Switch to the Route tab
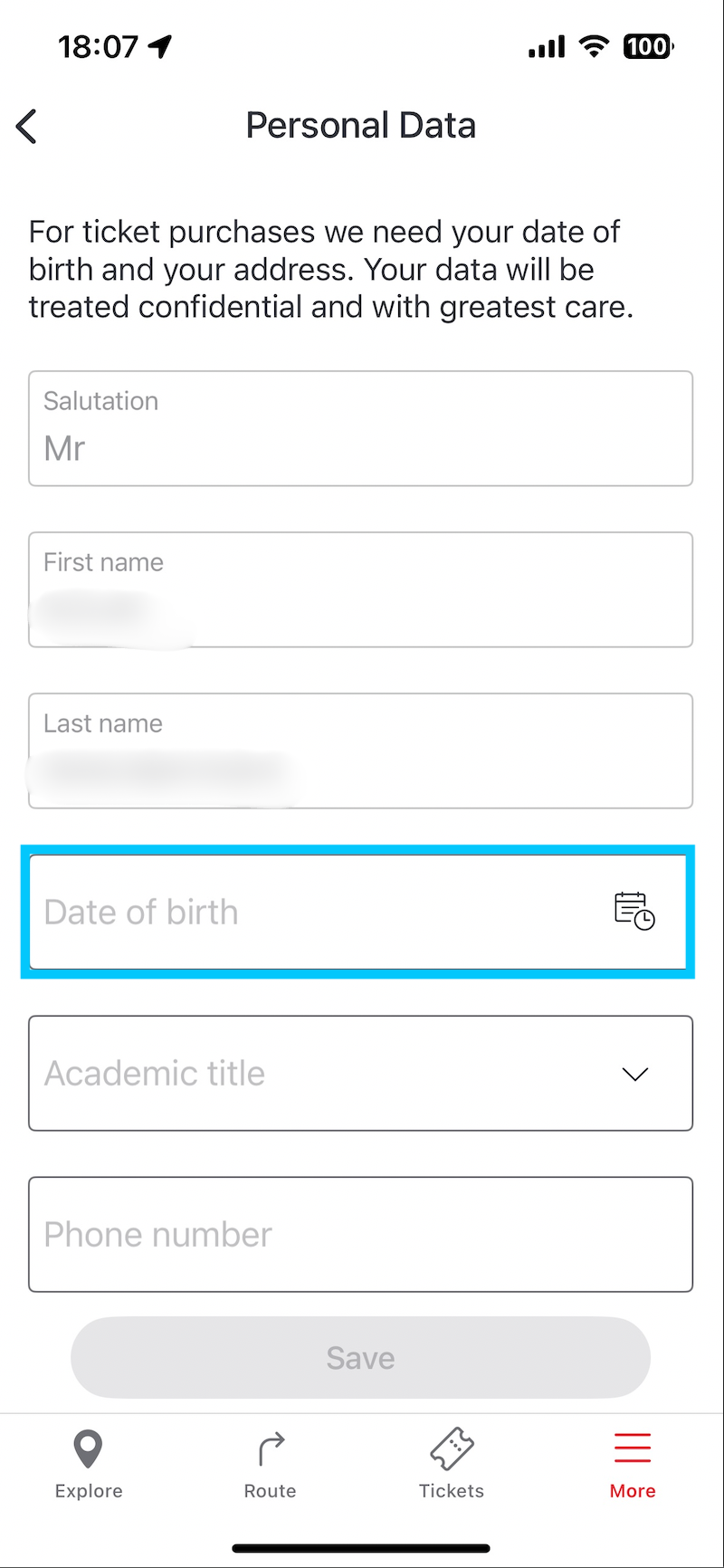 point(270,1464)
